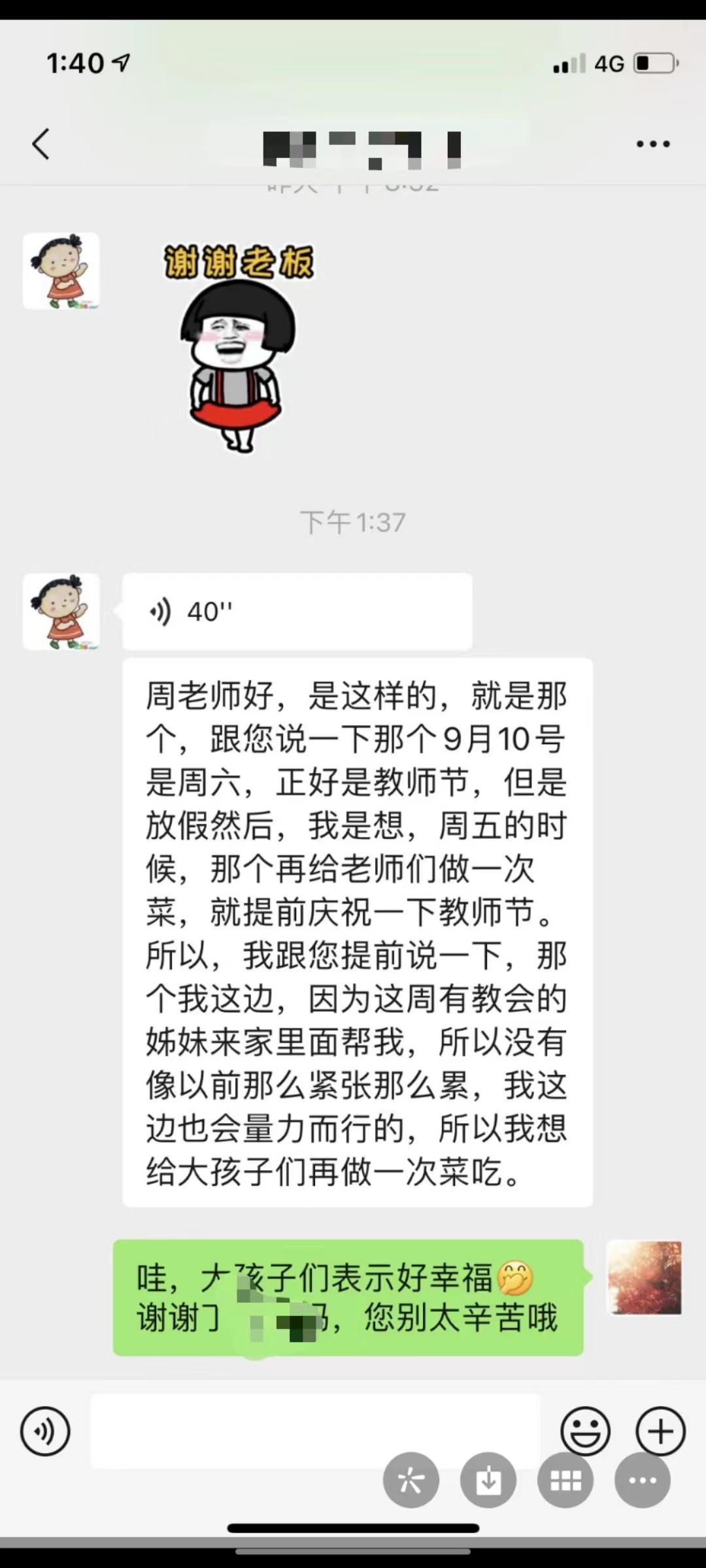Screen dimensions: 706x1568
Task: Open the gray grid icon
Action: [x=565, y=1480]
